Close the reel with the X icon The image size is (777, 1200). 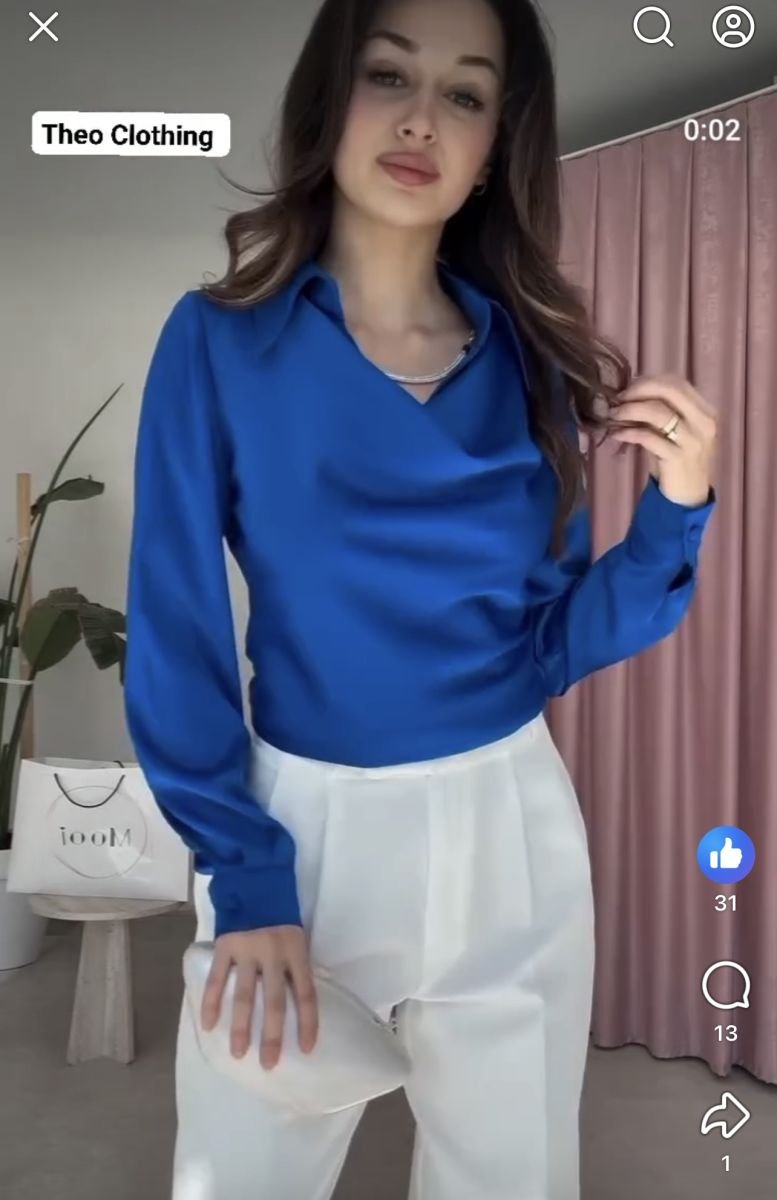click(x=44, y=28)
